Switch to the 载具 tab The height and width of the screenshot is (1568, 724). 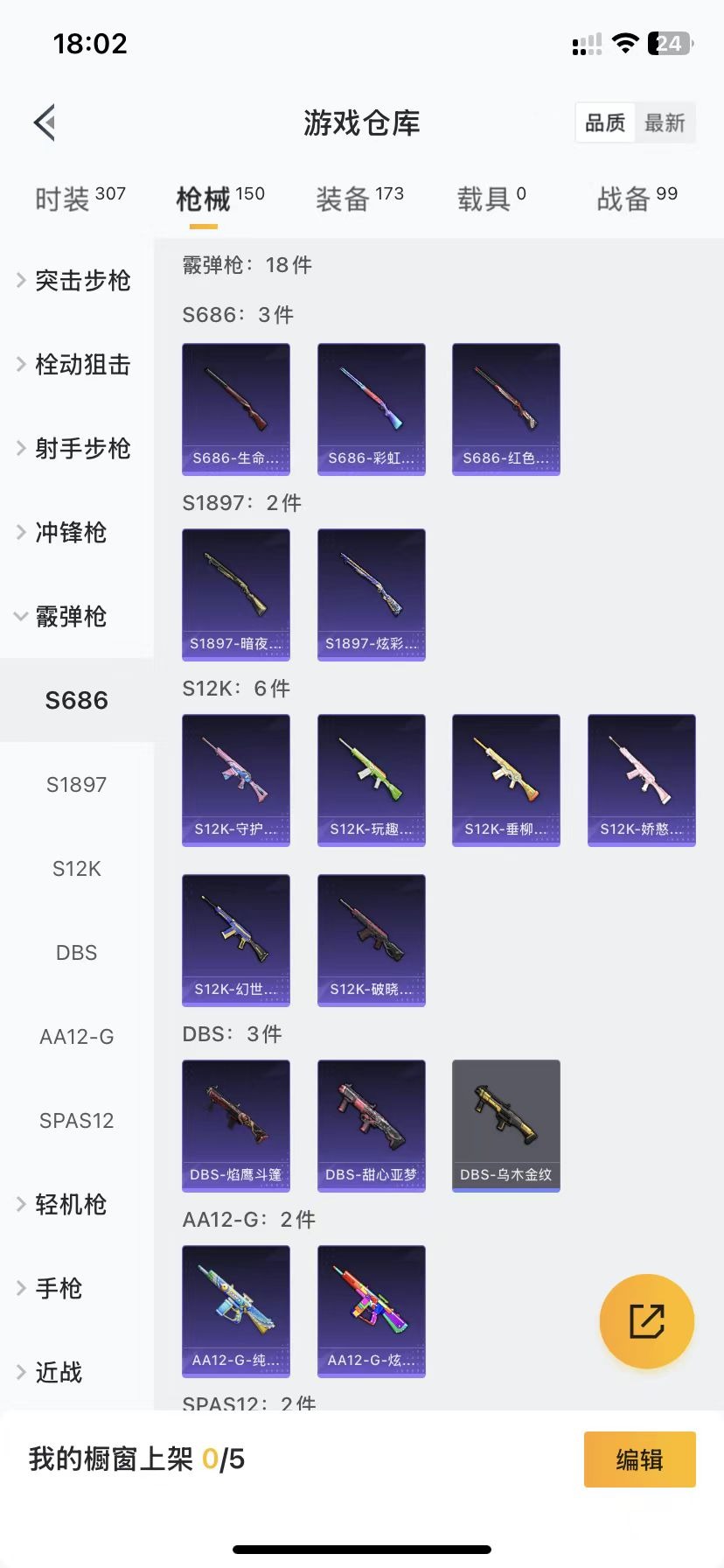click(491, 199)
